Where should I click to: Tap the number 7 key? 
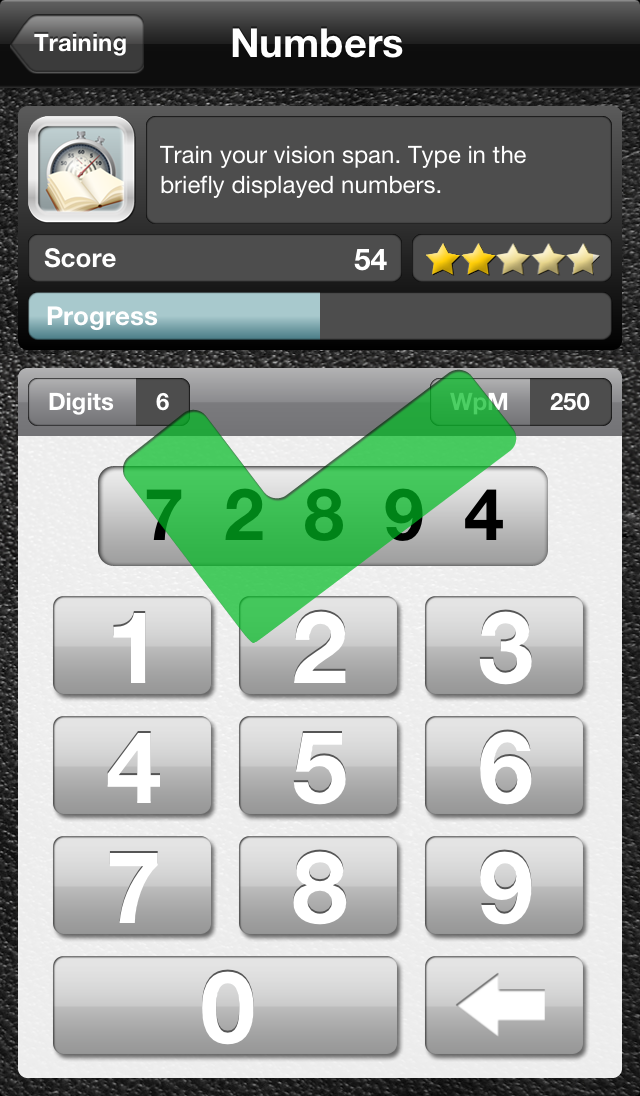pyautogui.click(x=133, y=886)
